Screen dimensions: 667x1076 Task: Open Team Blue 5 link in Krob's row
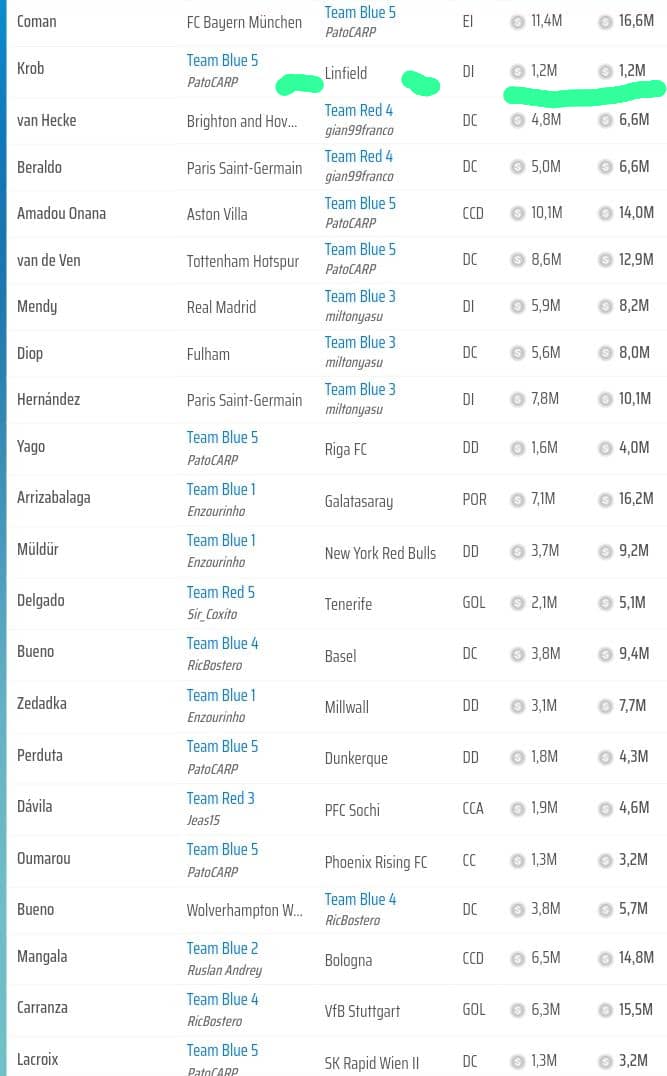click(222, 61)
